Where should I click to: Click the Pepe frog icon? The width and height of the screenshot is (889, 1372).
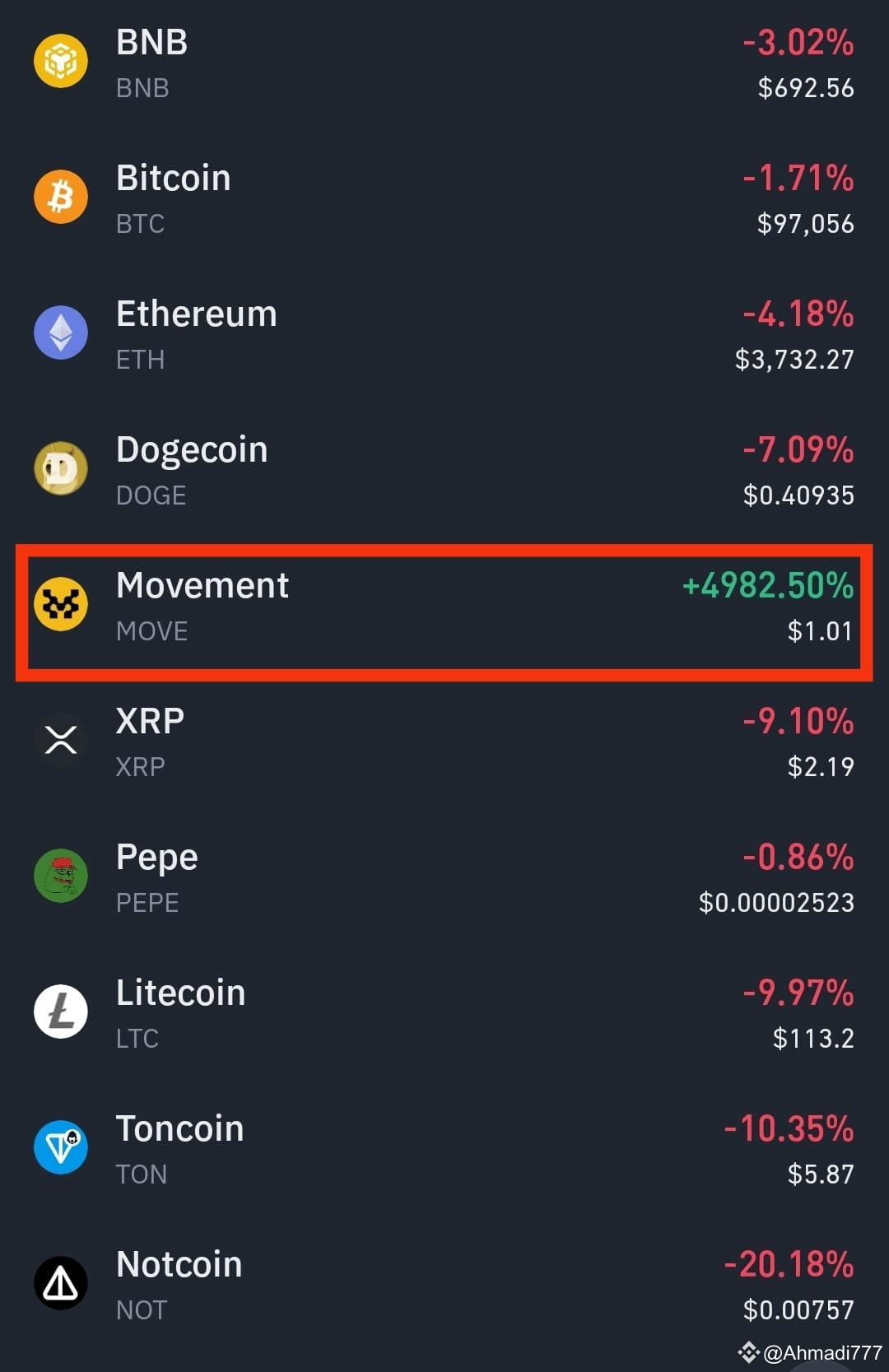60,876
